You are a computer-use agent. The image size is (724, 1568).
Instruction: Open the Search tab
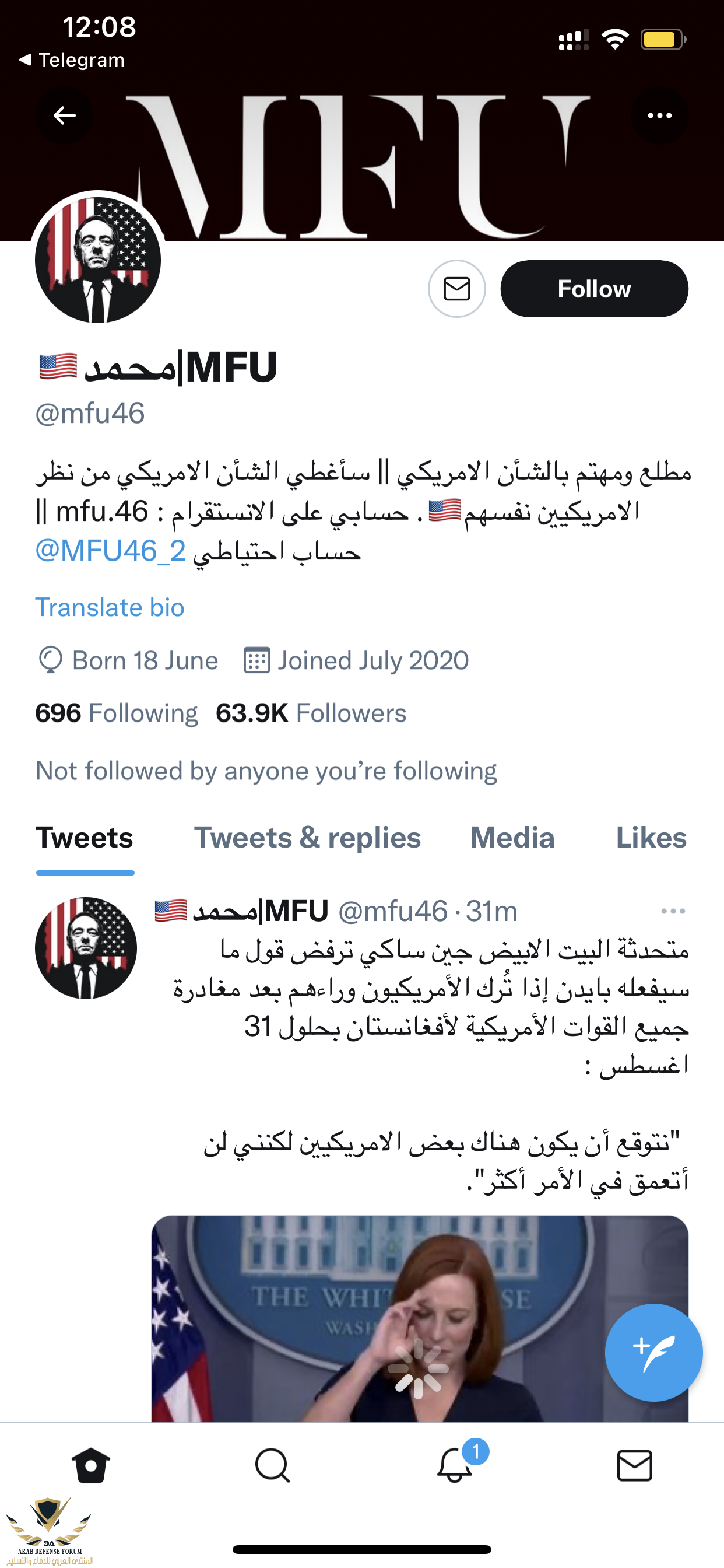(x=272, y=1465)
